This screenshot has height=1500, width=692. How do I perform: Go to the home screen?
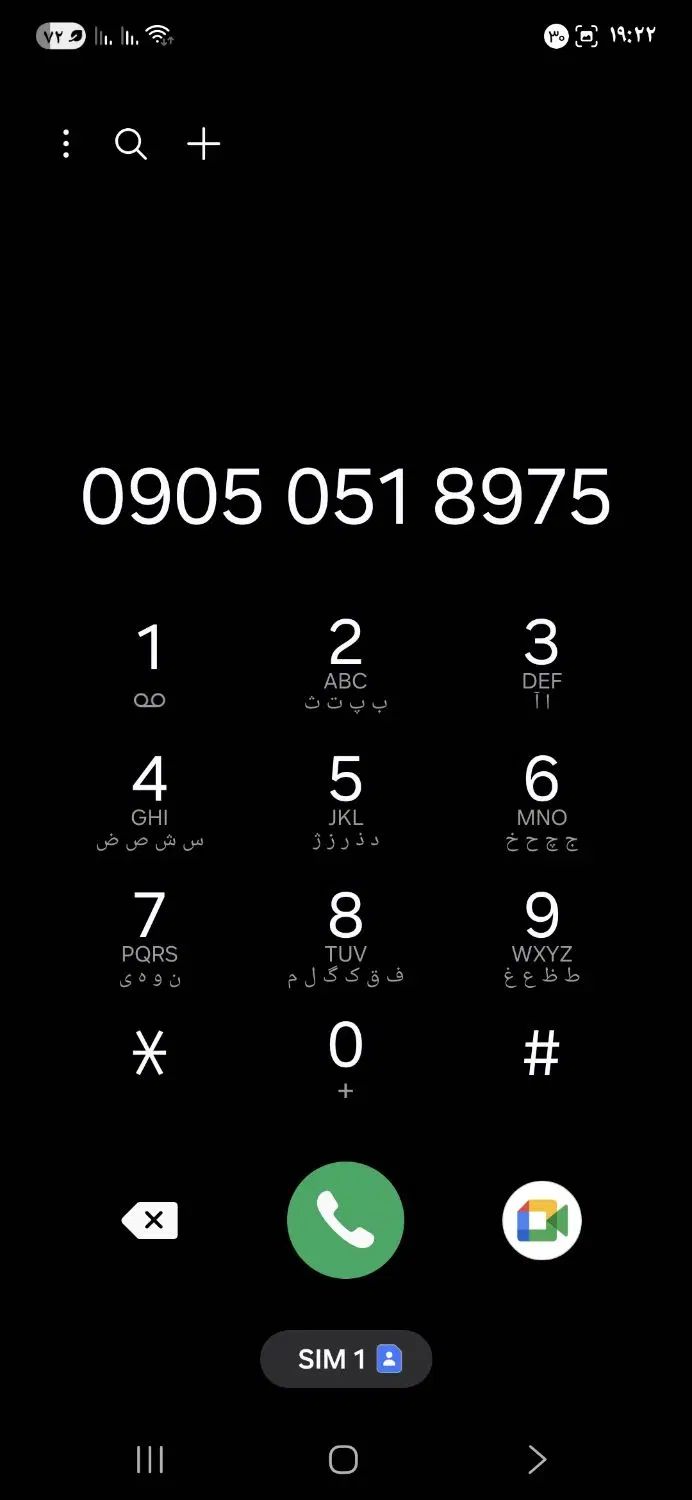(x=343, y=1460)
